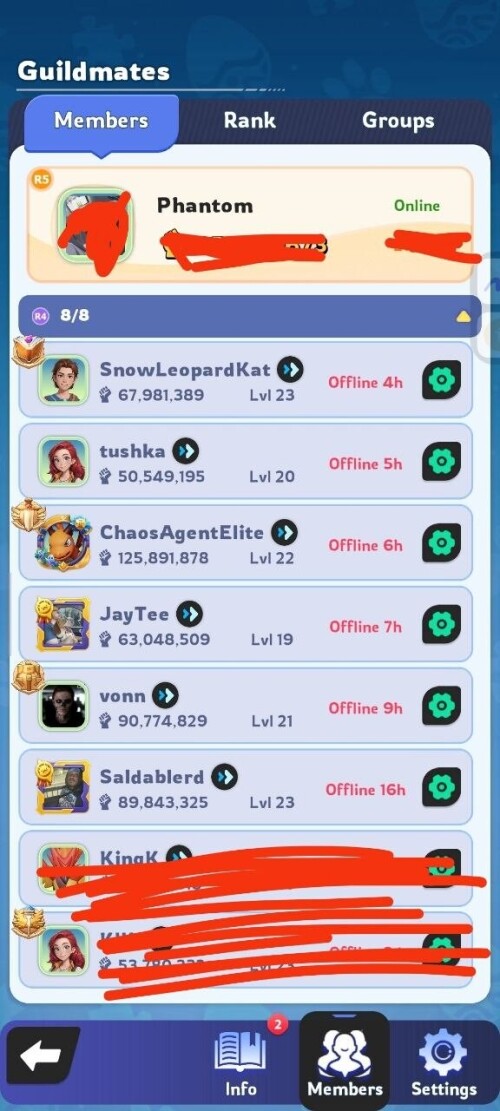Open the gear options for JayTee
500x1111 pixels.
[x=441, y=625]
